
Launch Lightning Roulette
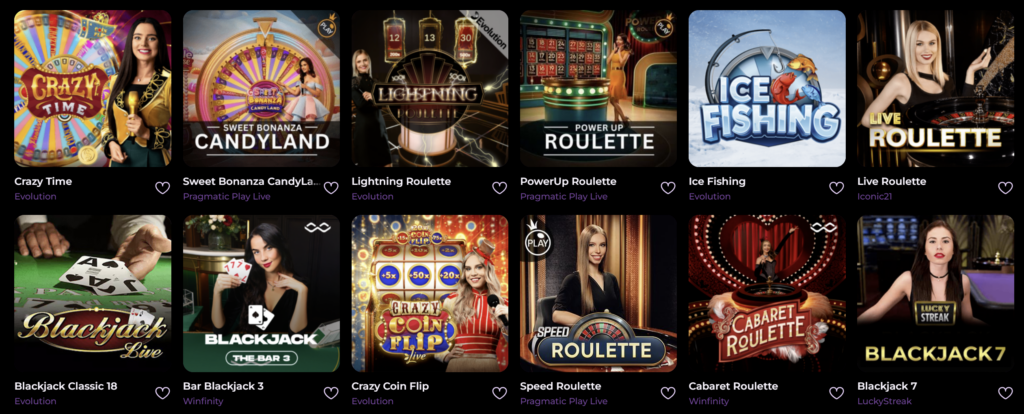pos(429,88)
